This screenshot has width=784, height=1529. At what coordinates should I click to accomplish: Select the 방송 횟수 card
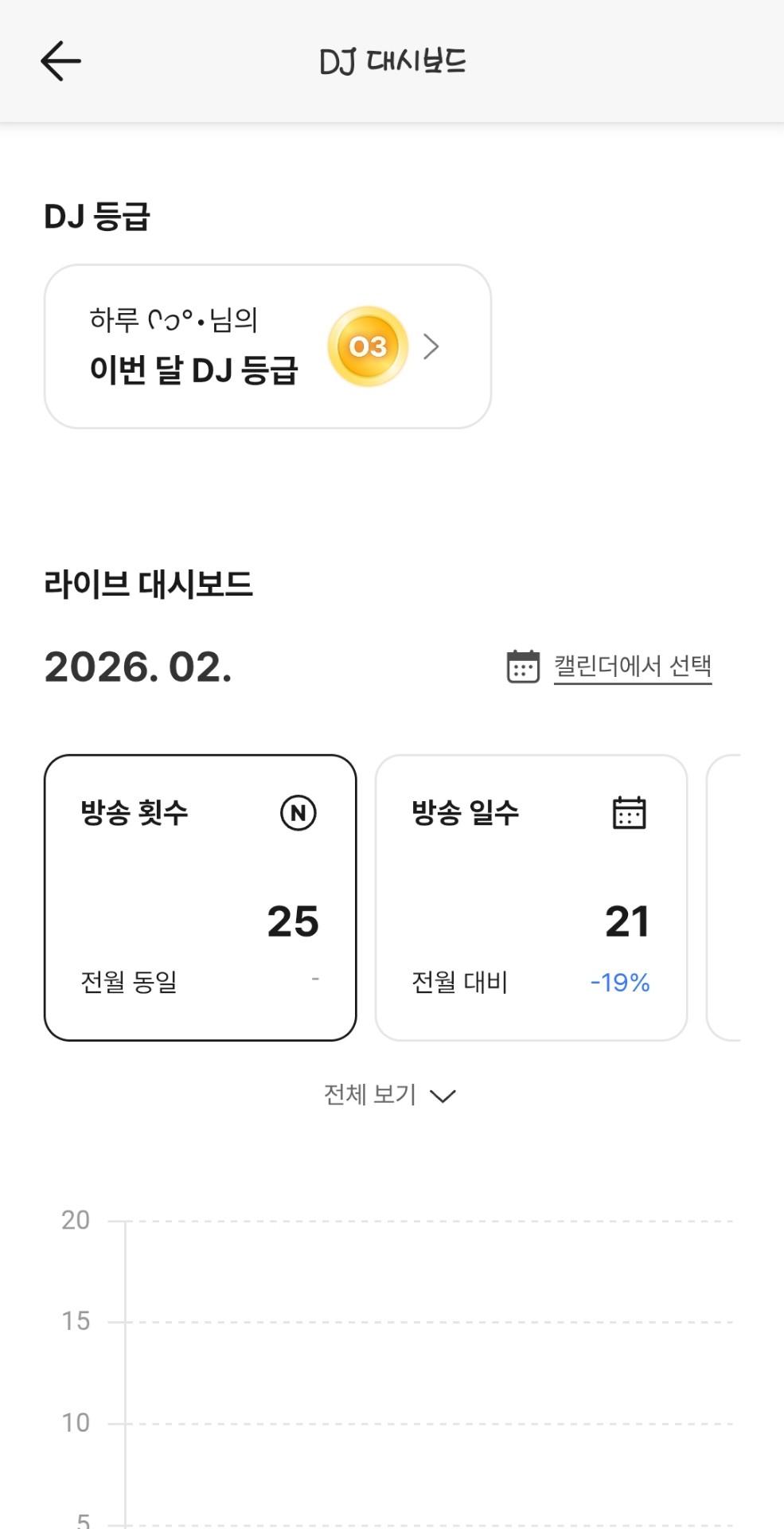pos(200,897)
